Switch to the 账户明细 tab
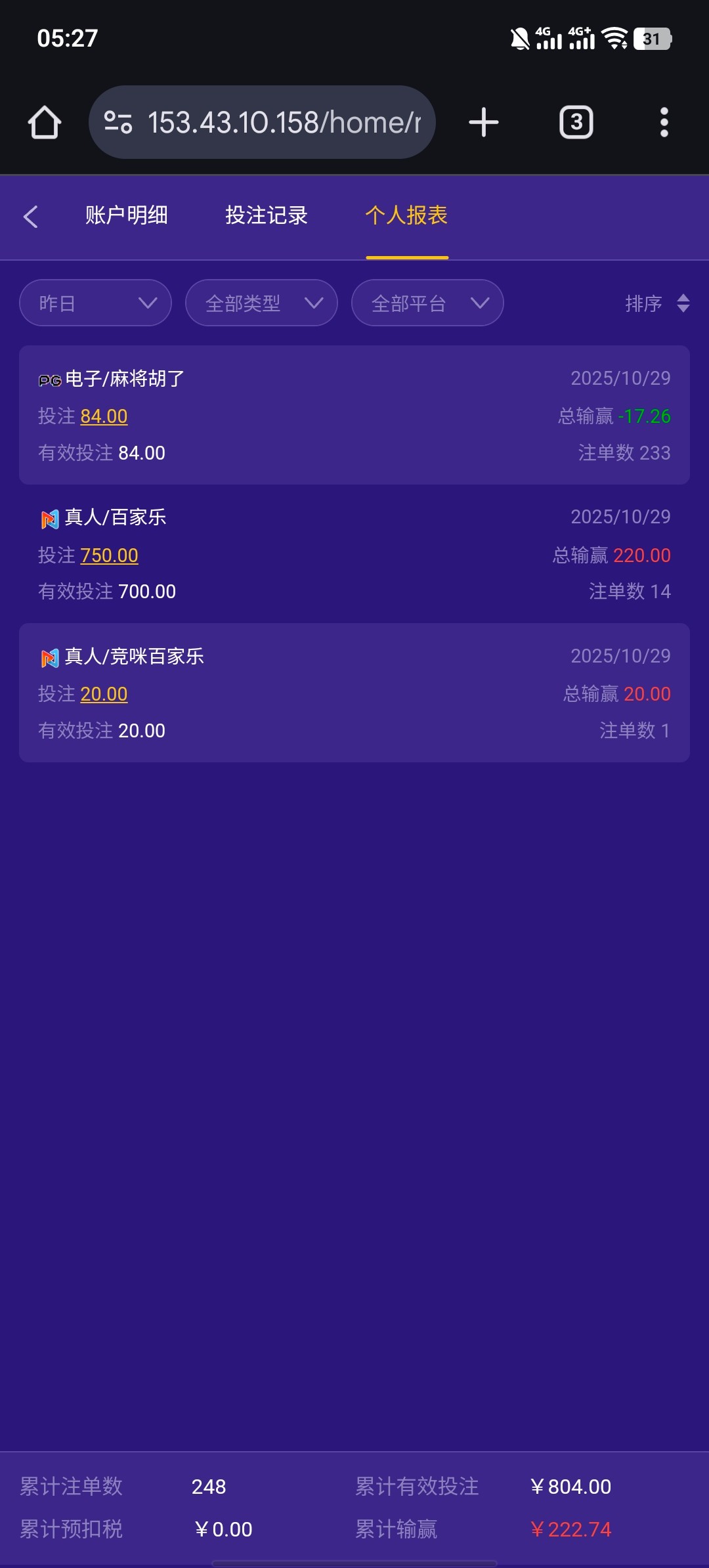Screen dimensions: 709x1568 click(x=126, y=215)
